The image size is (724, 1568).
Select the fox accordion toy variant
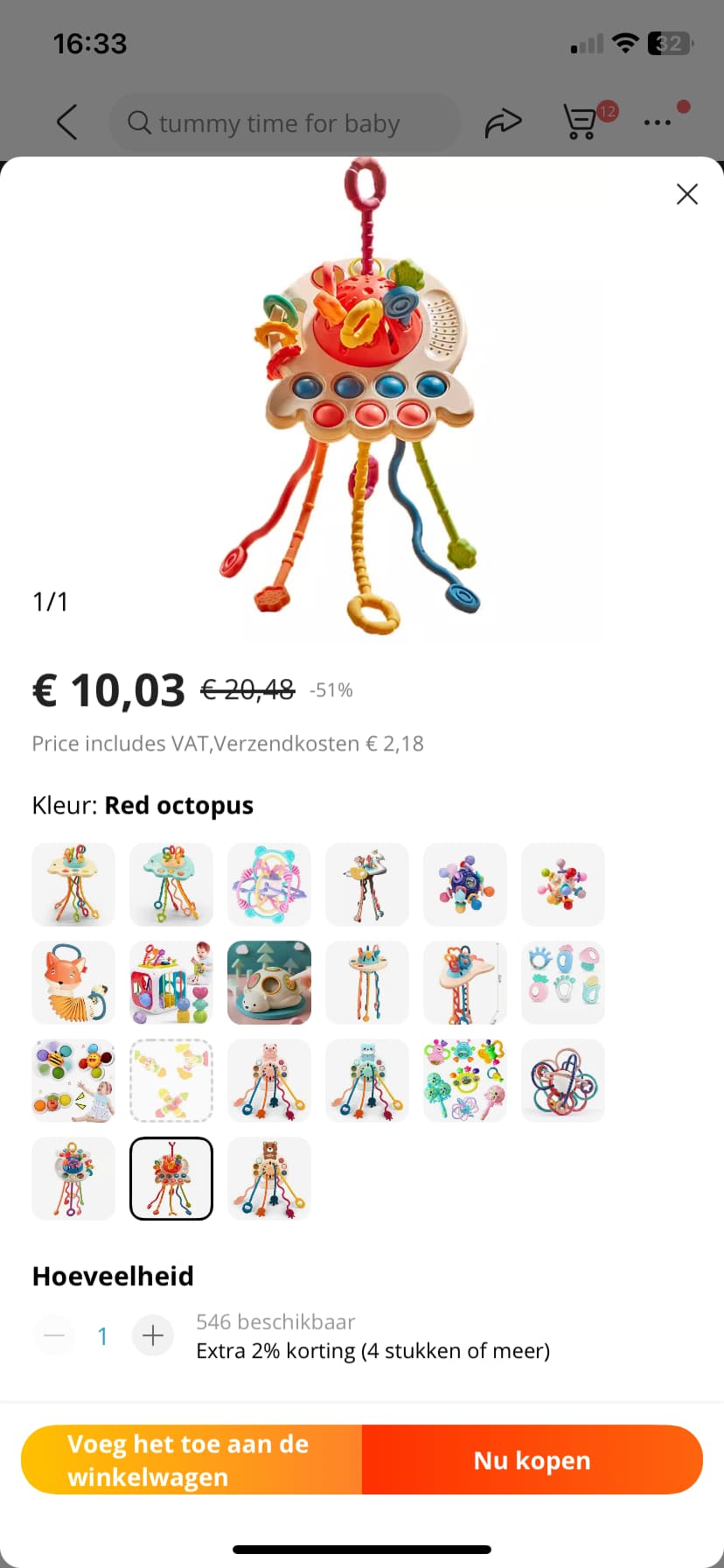click(x=73, y=983)
